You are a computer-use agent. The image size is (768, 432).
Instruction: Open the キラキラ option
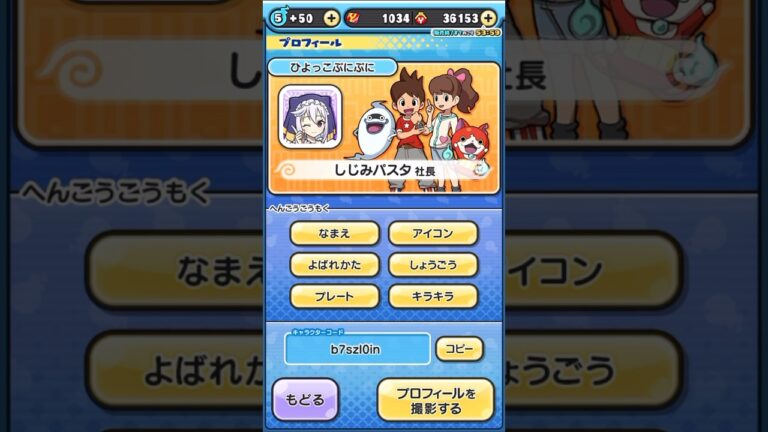[433, 296]
